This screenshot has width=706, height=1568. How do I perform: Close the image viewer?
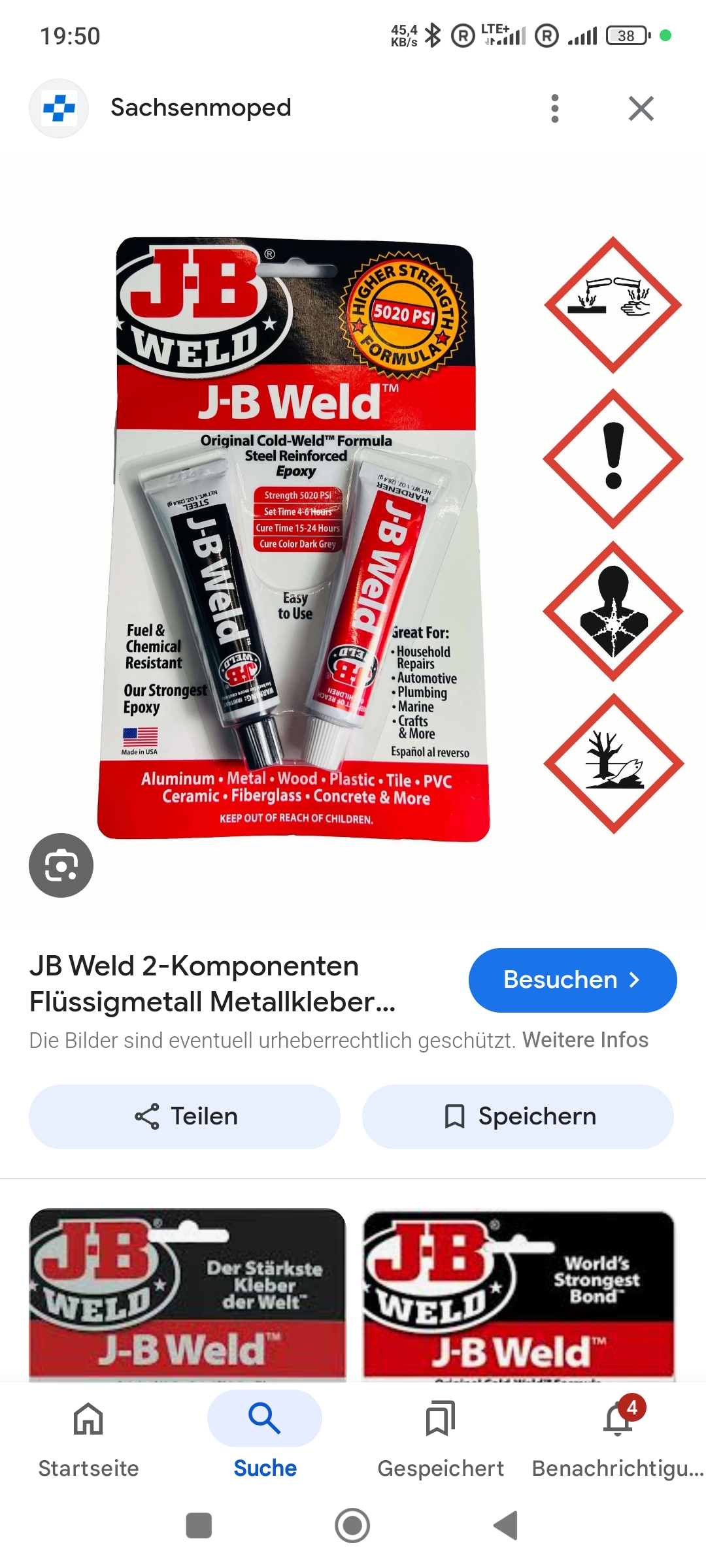pos(641,108)
